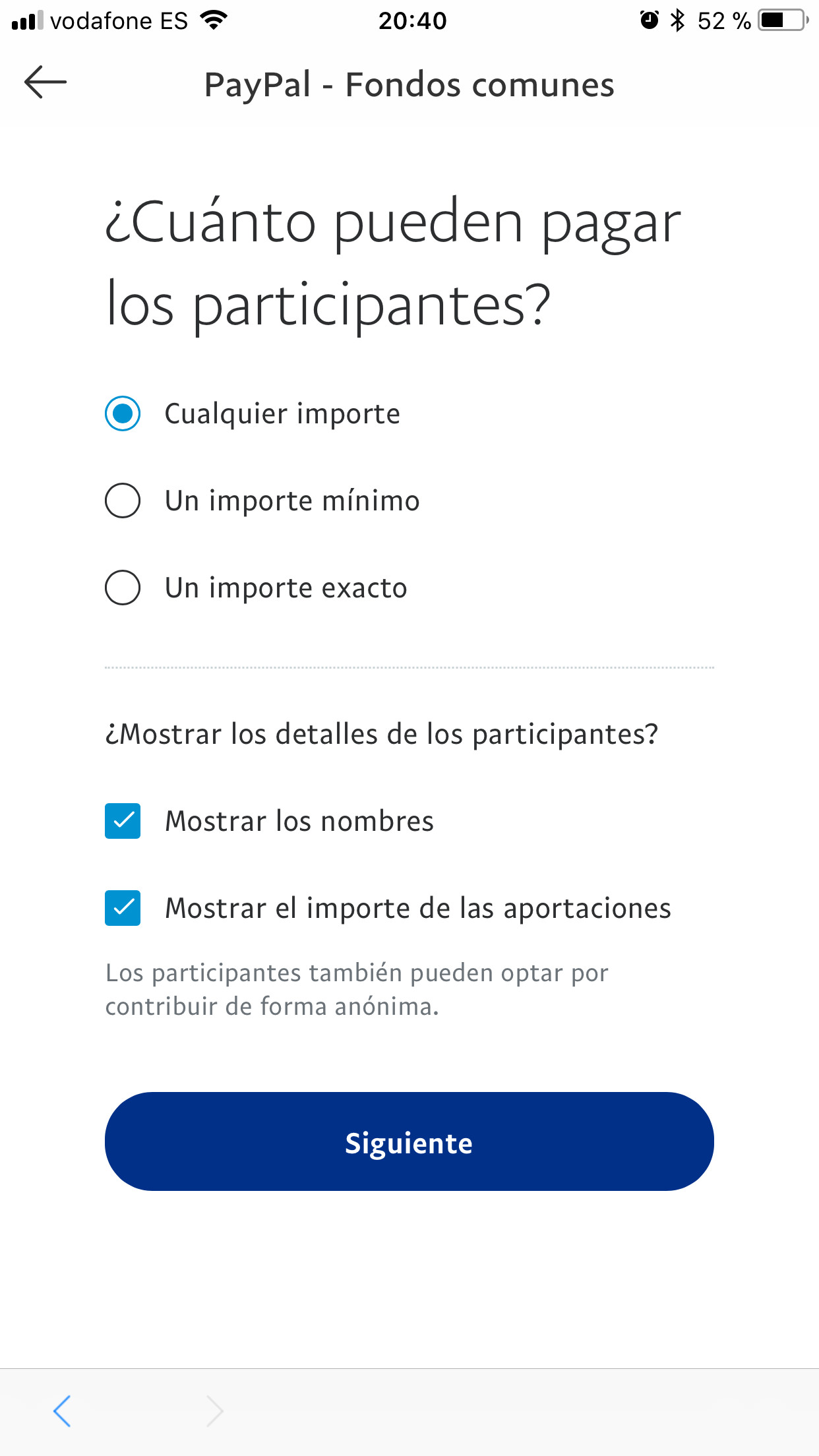
Task: Uncheck Mostrar los nombres
Action: [x=123, y=821]
